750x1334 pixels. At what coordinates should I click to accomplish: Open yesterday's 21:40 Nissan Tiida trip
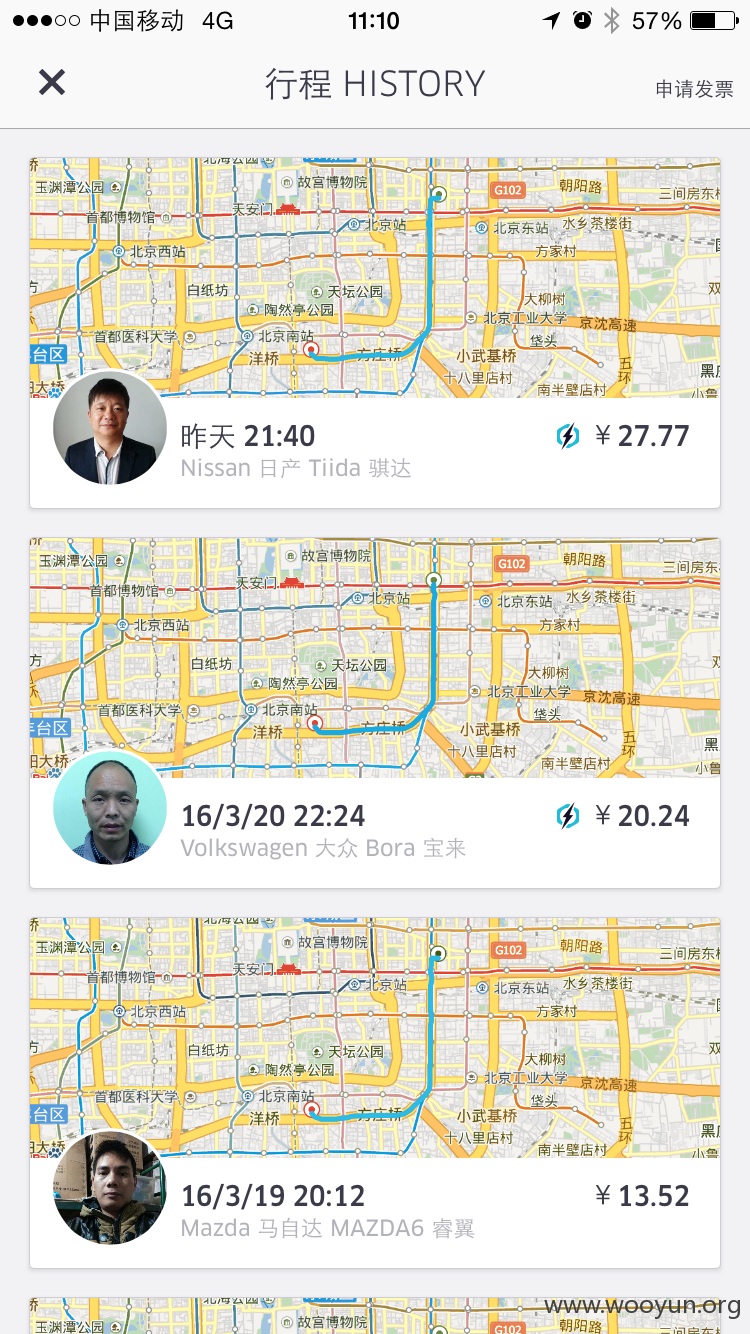pyautogui.click(x=375, y=332)
